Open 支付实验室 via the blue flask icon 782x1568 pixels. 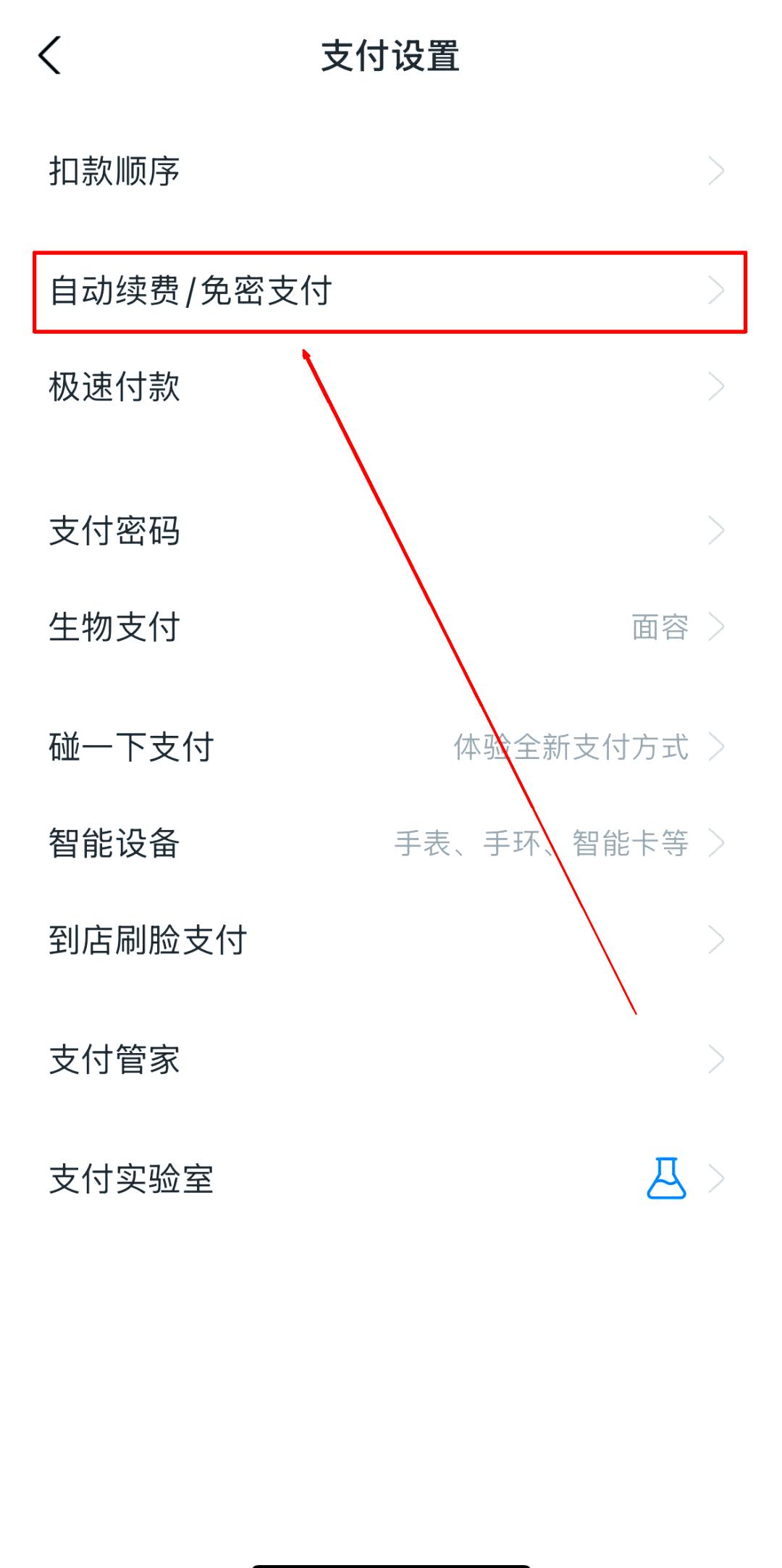click(666, 1177)
